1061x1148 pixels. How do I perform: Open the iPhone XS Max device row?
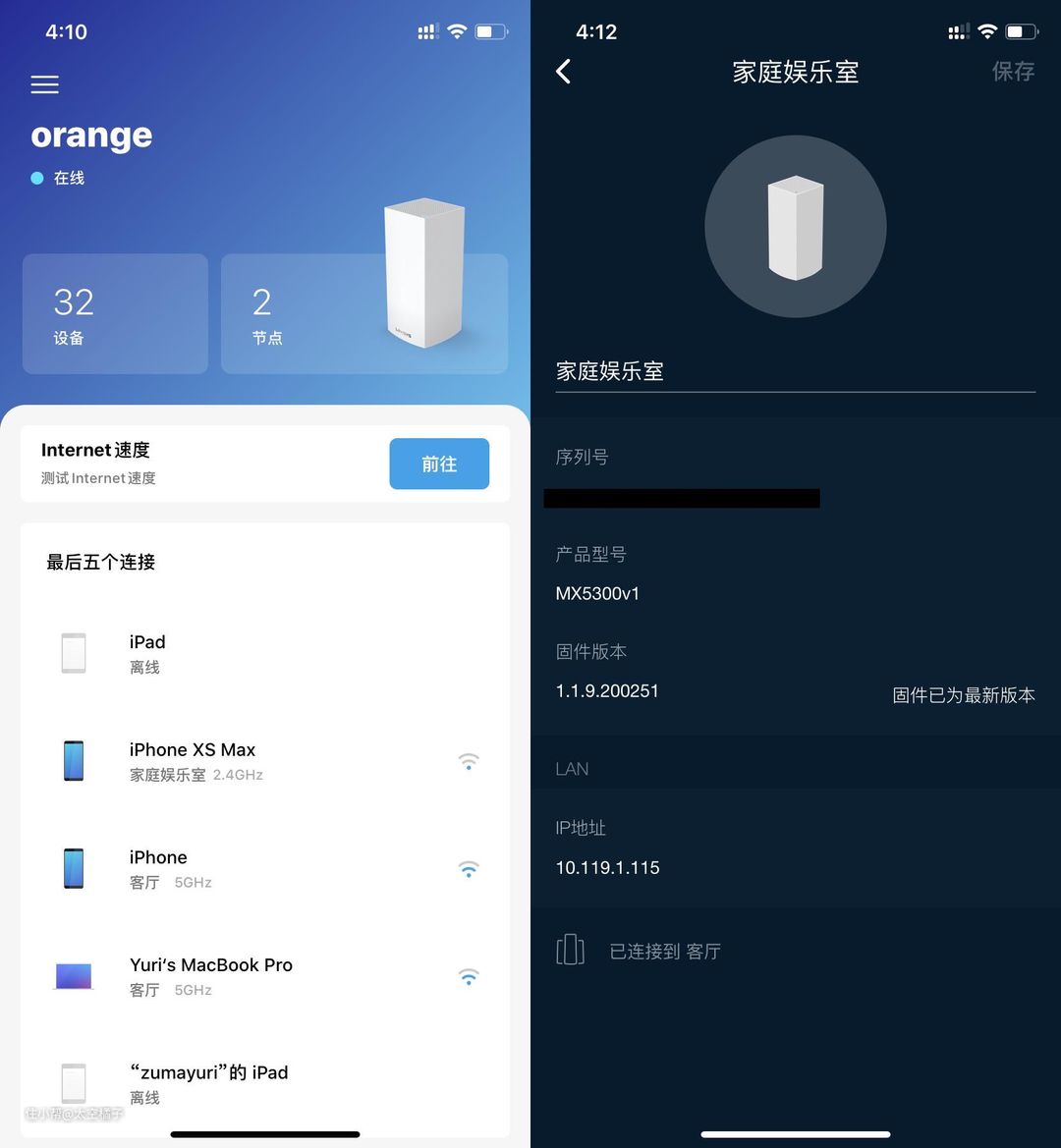coord(265,761)
